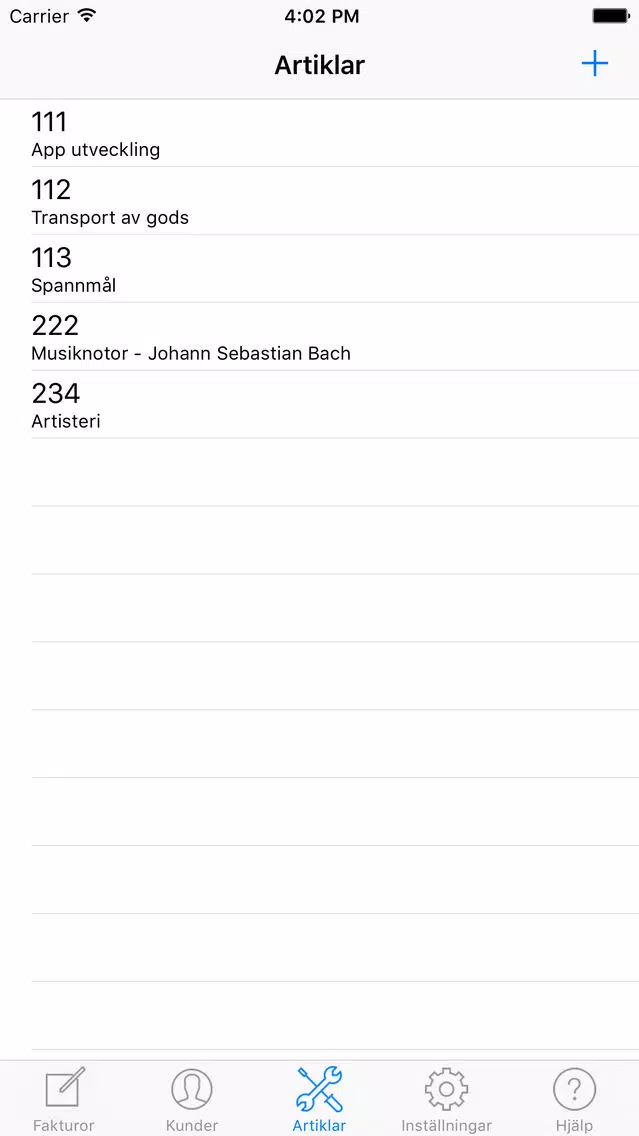This screenshot has height=1136, width=639.
Task: Select article 234 Artisteri
Action: 320,404
